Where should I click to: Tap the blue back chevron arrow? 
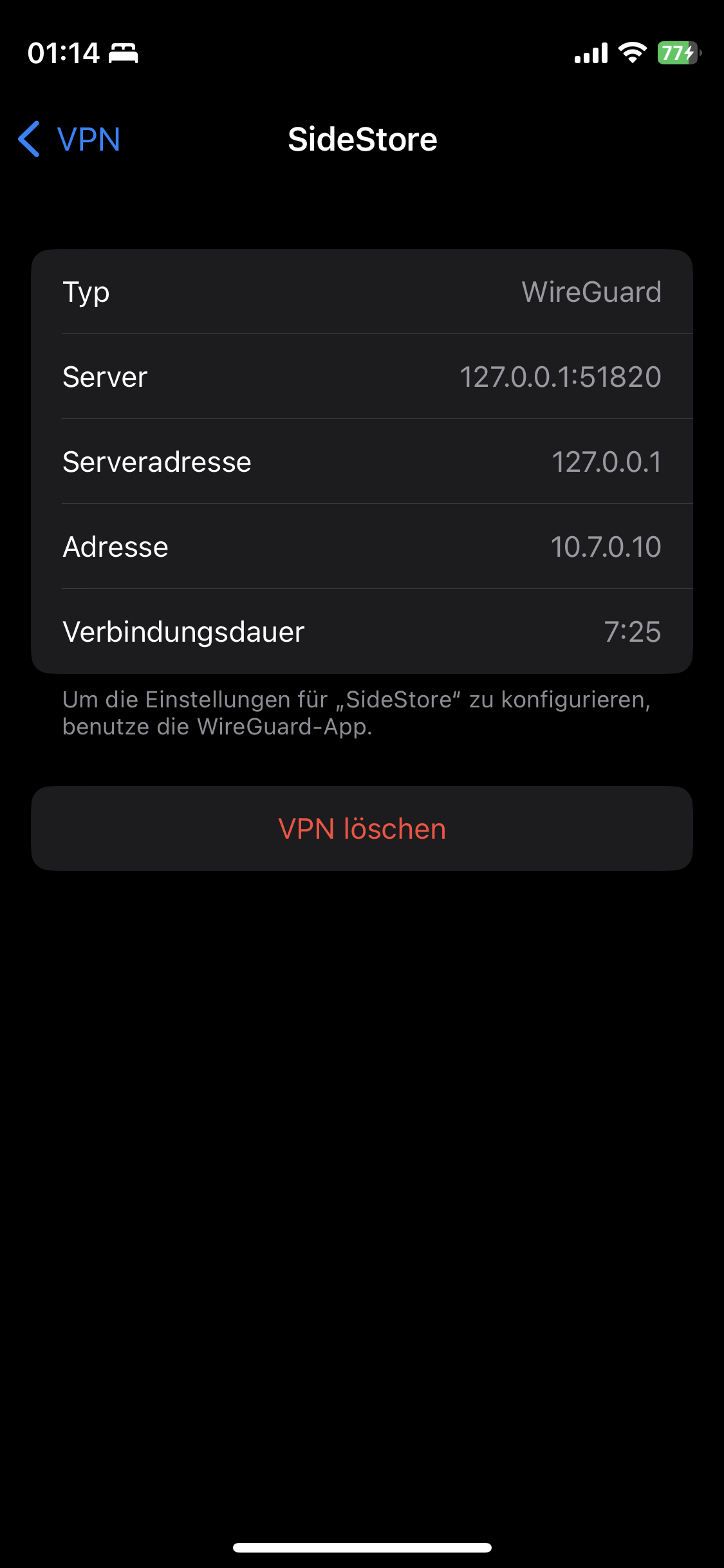click(x=28, y=139)
